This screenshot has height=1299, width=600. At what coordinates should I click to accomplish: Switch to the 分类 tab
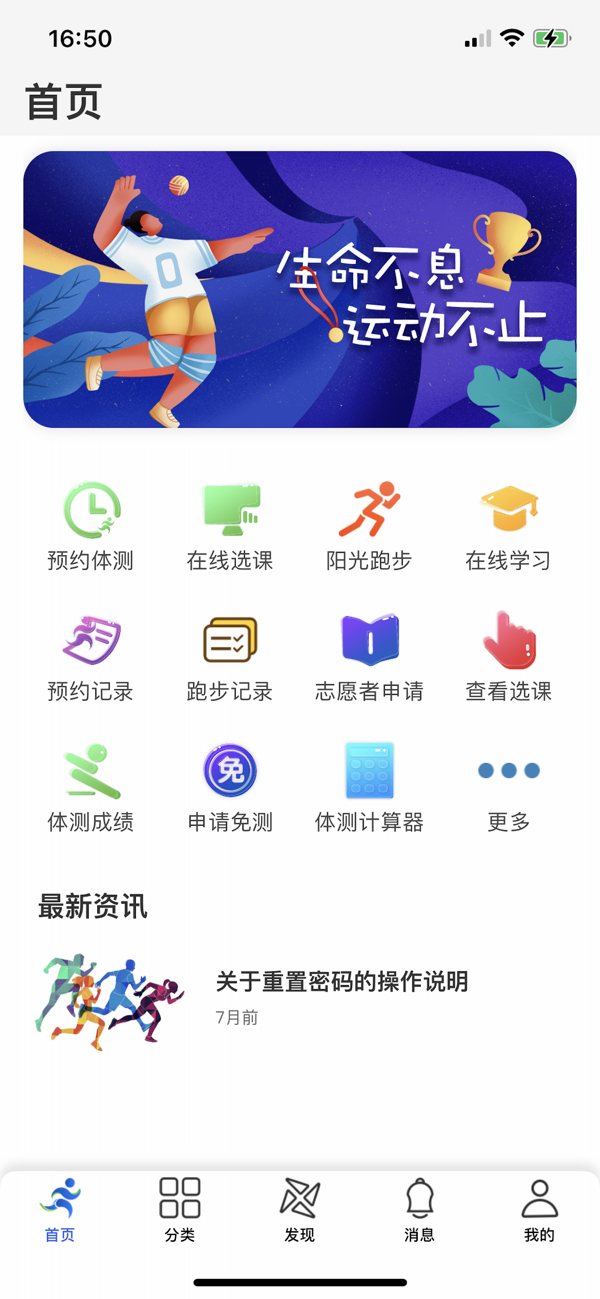(x=180, y=1209)
